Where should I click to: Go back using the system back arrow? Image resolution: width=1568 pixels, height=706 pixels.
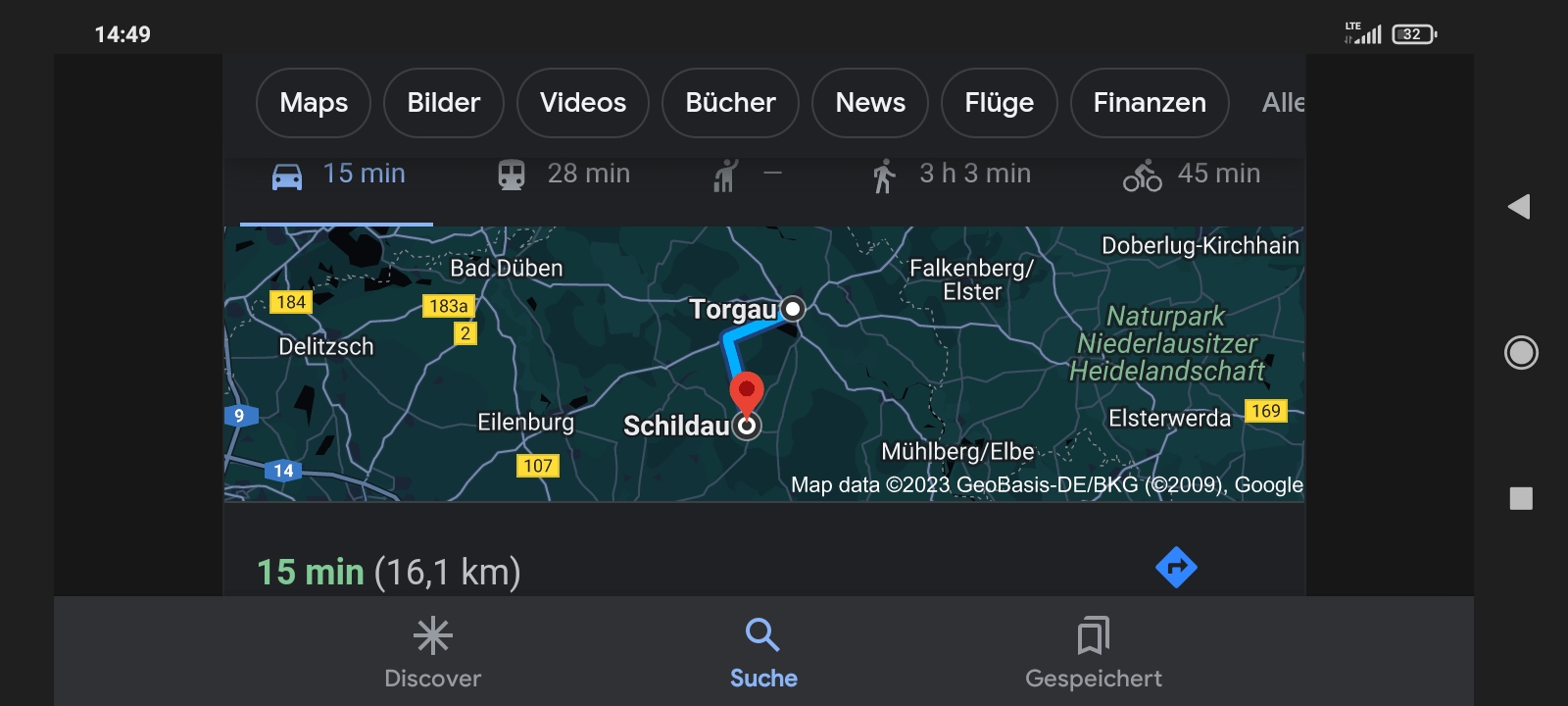click(1519, 207)
